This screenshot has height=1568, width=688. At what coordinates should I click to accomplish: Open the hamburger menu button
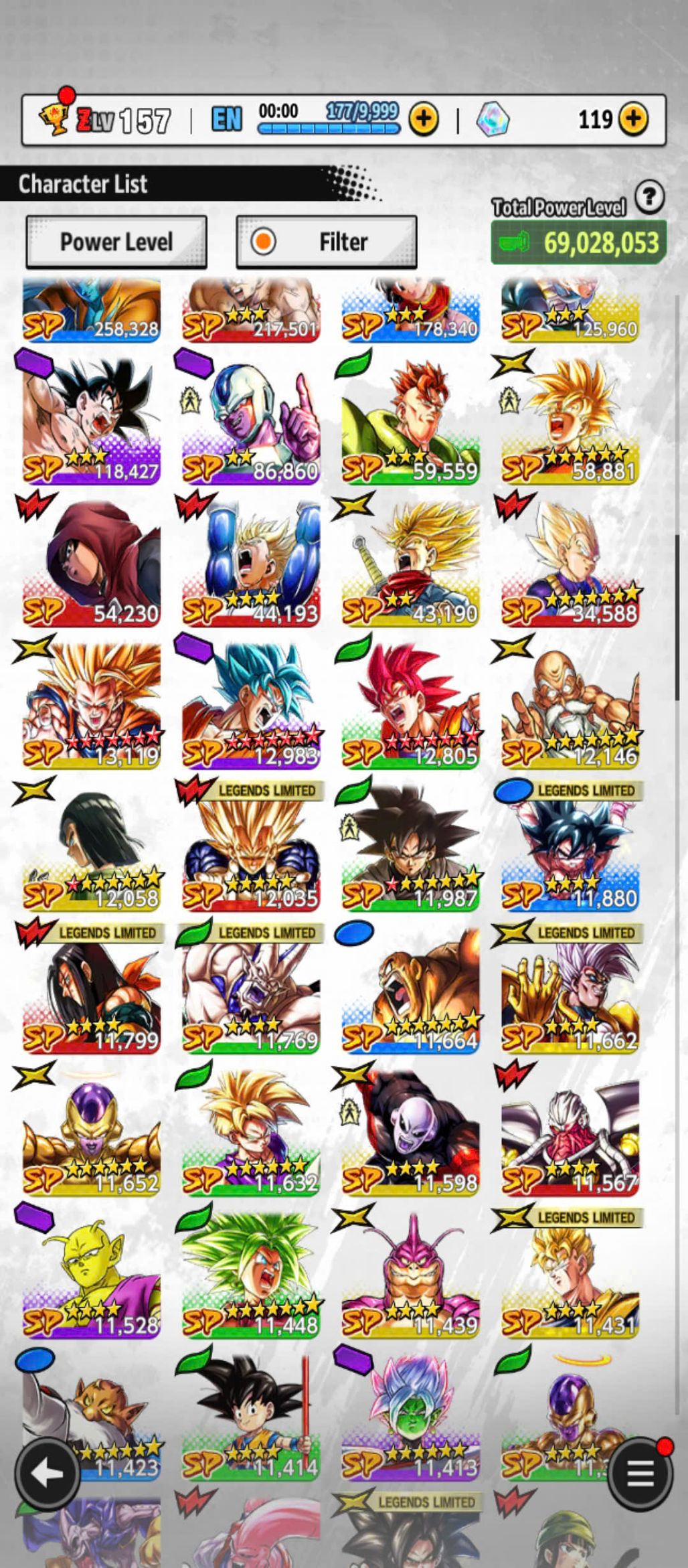(x=640, y=1472)
